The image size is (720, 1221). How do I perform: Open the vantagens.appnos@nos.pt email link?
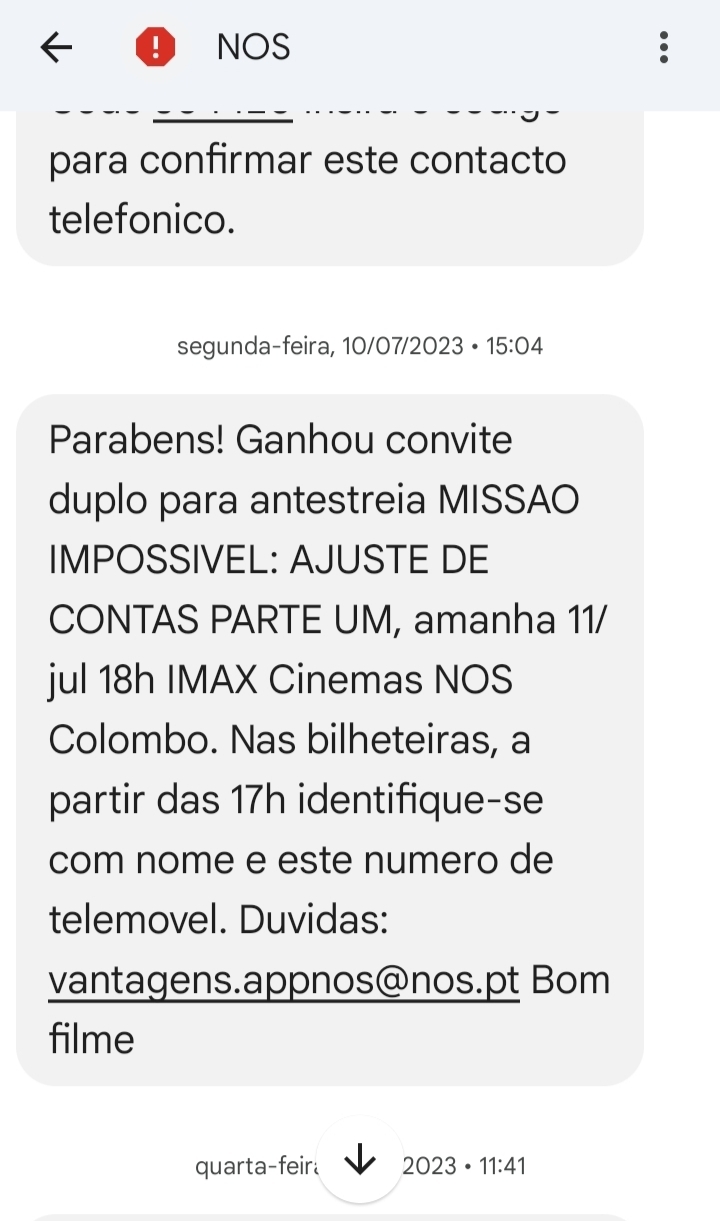point(284,981)
